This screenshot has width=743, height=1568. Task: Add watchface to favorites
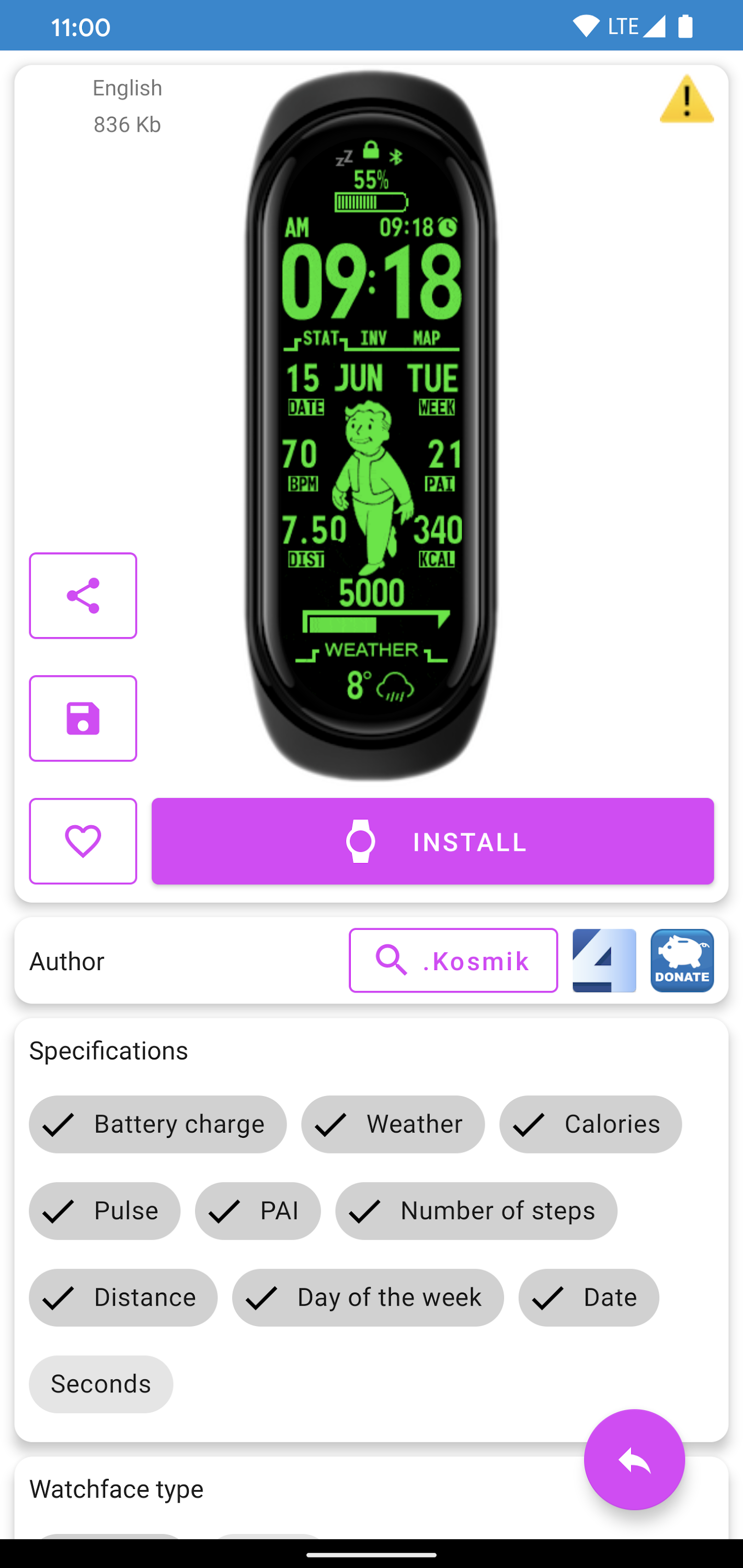[x=83, y=841]
